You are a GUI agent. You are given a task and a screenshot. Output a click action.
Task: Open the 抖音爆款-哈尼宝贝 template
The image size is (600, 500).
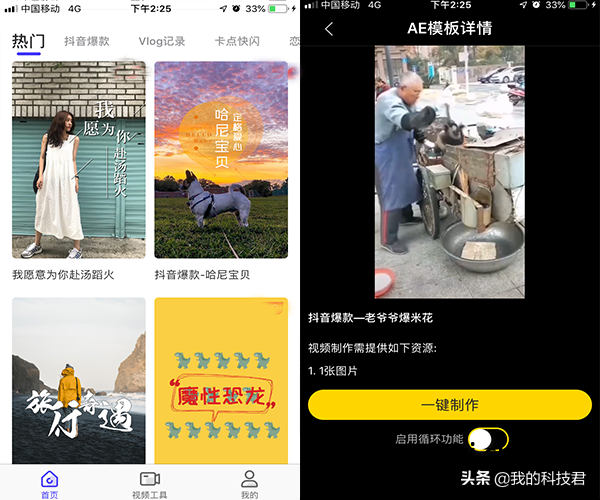point(221,160)
